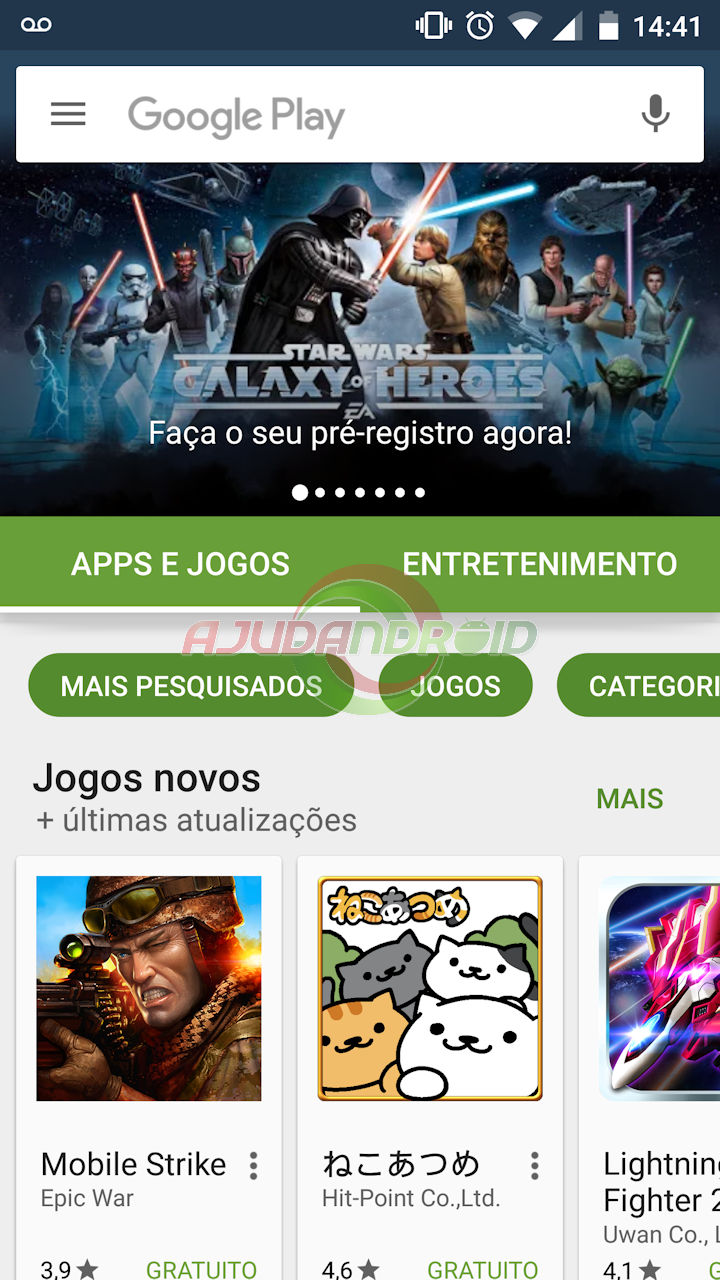Screen dimensions: 720x1280
Task: See more in Jogos novos via Mais
Action: coord(630,799)
